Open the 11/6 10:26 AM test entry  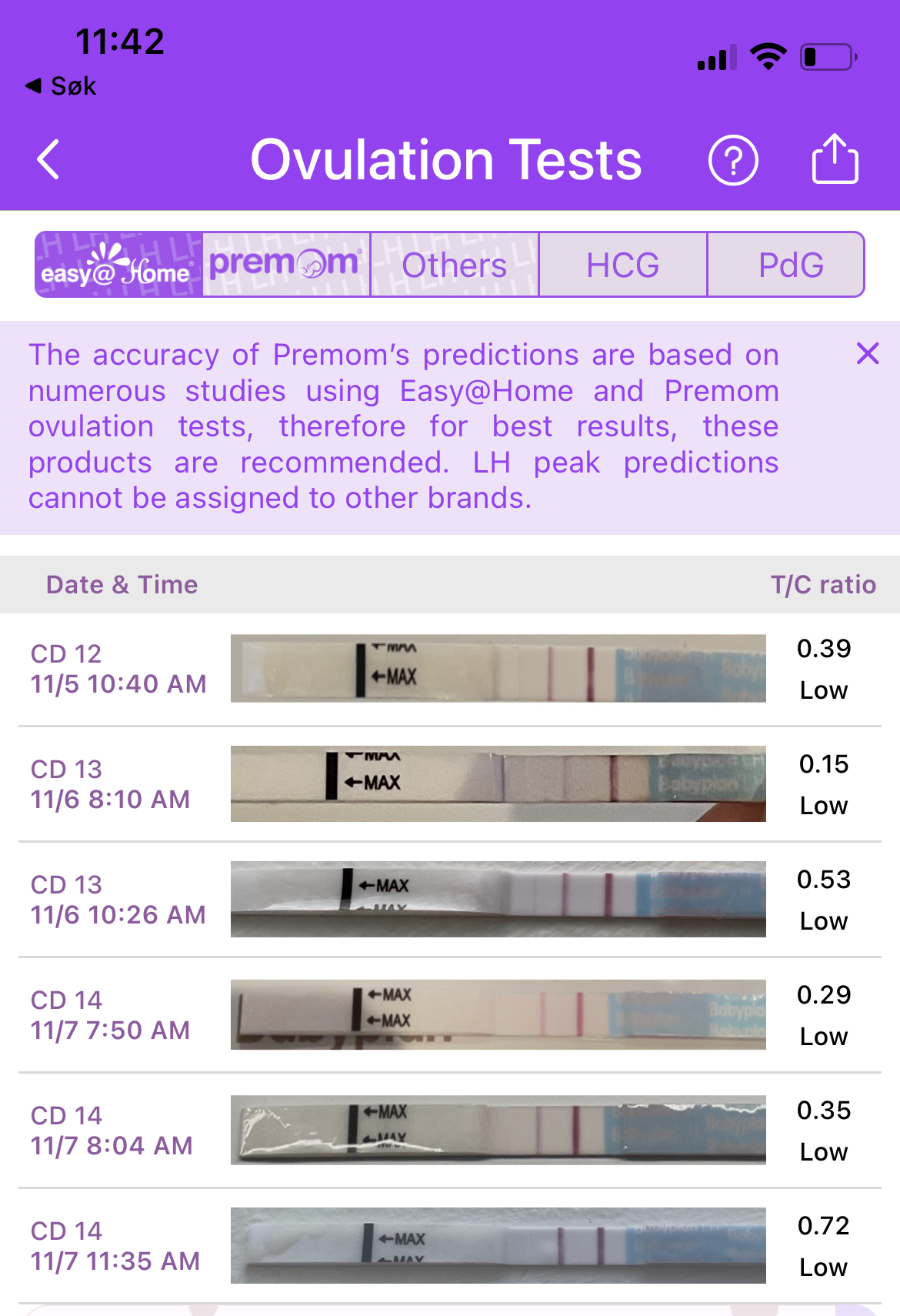[x=449, y=899]
